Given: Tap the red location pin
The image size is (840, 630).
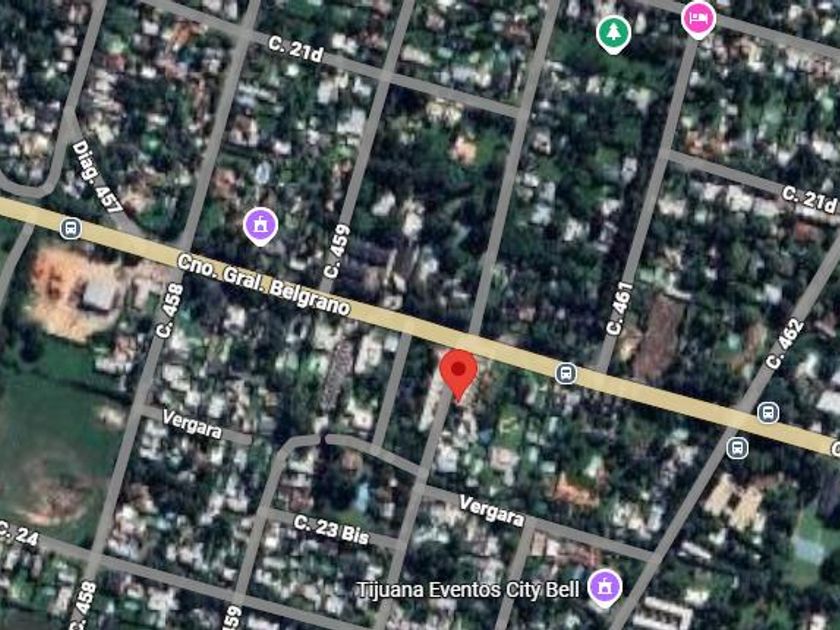Looking at the screenshot, I should [x=459, y=371].
